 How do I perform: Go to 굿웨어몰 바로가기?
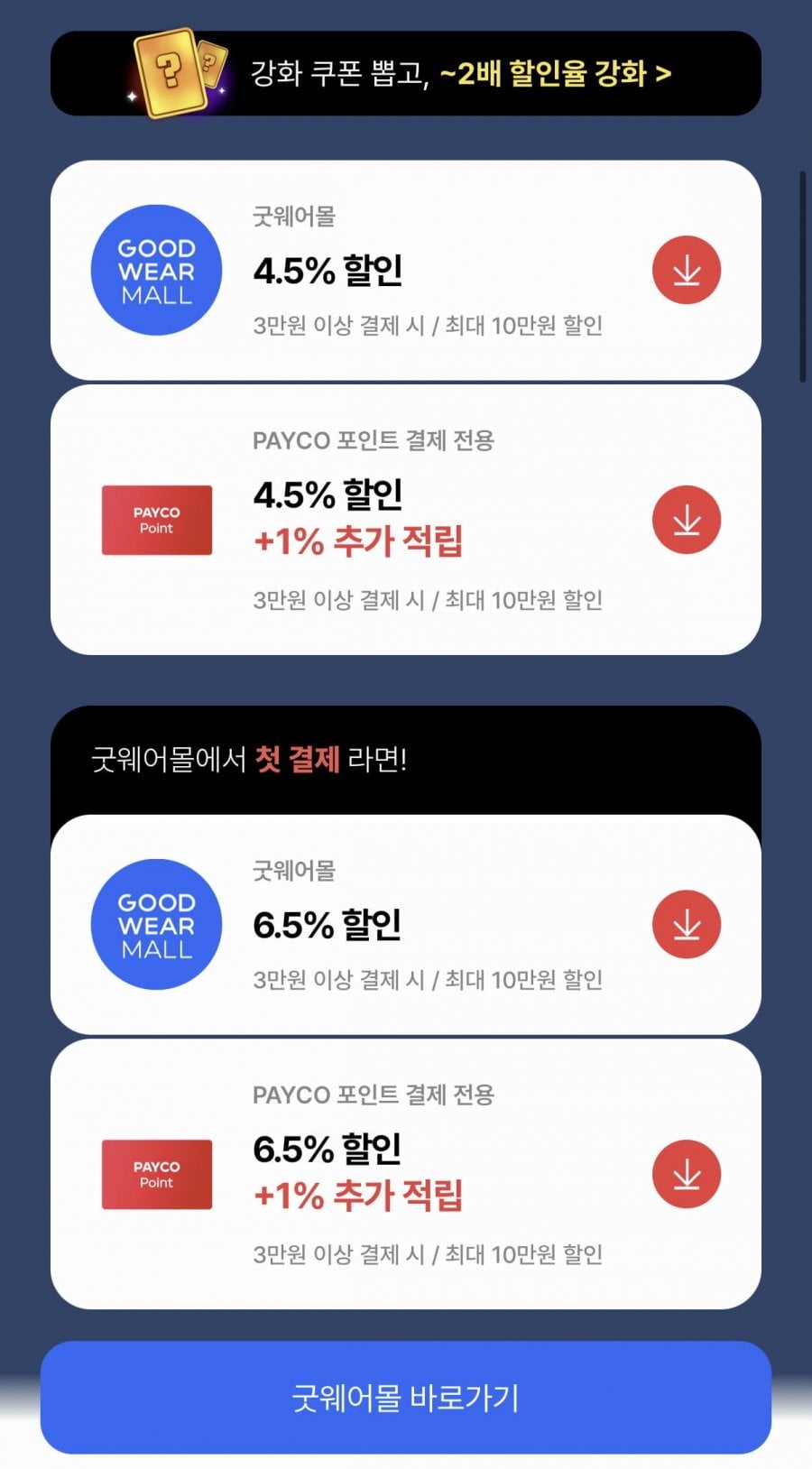tap(406, 1397)
